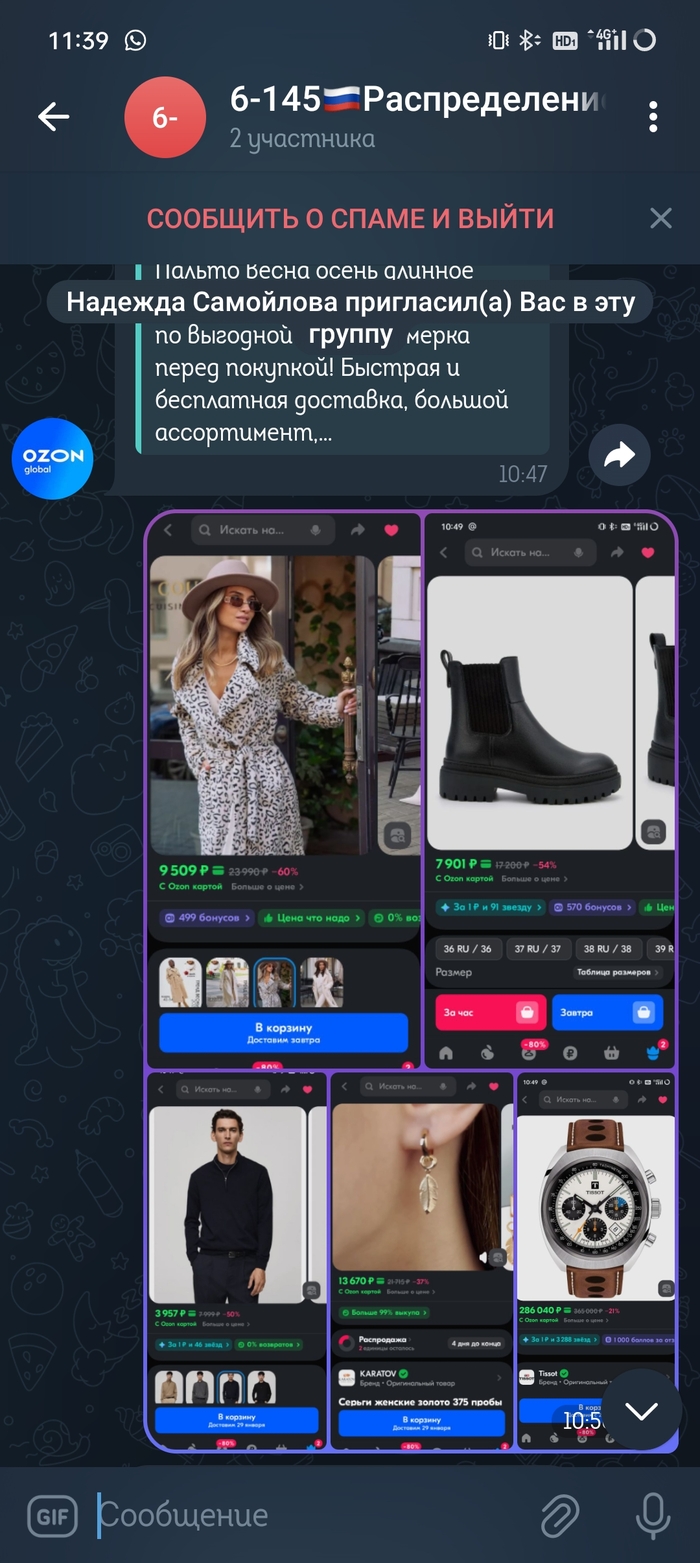700x1563 pixels.
Task: Attach a file with the paperclip
Action: [561, 1515]
